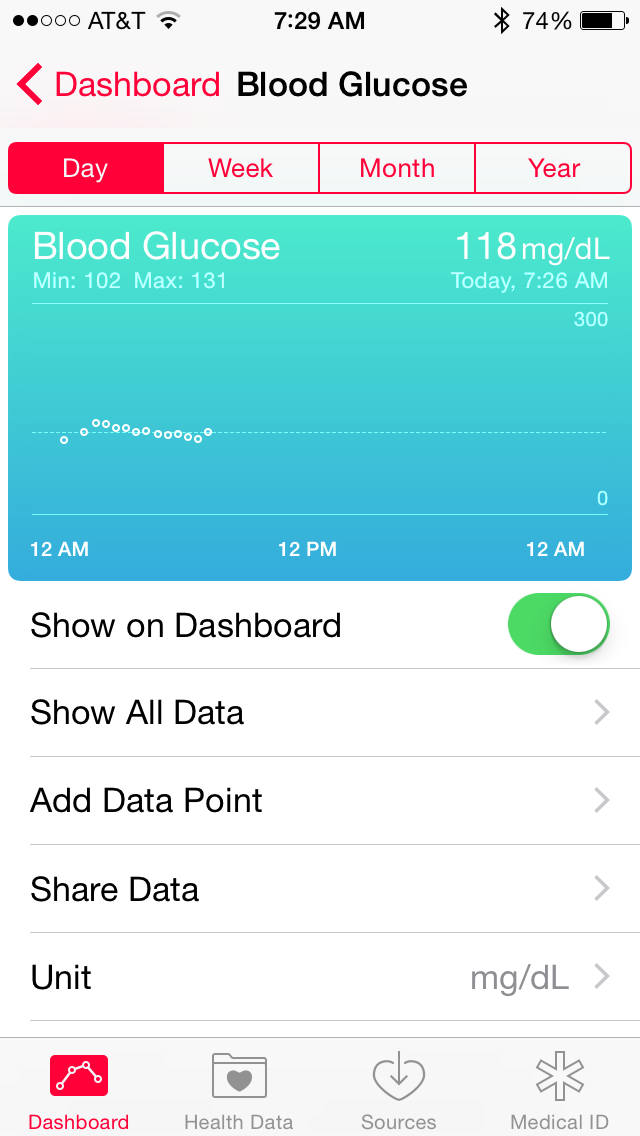Go back to Dashboard
640x1136 pixels.
tap(118, 85)
